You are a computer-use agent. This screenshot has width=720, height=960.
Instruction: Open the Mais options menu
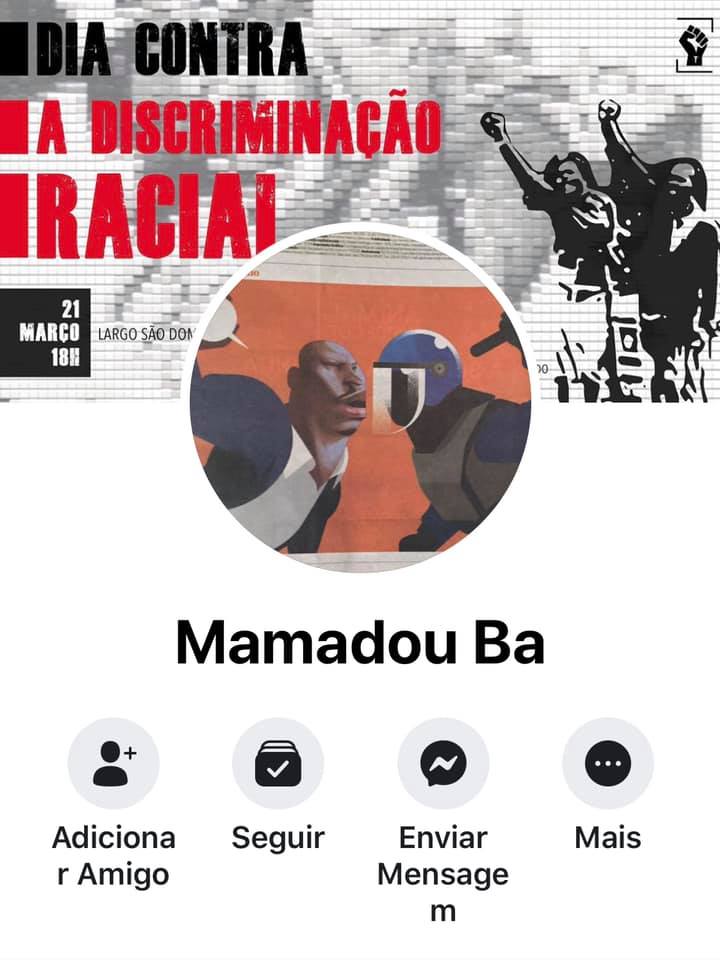[607, 764]
